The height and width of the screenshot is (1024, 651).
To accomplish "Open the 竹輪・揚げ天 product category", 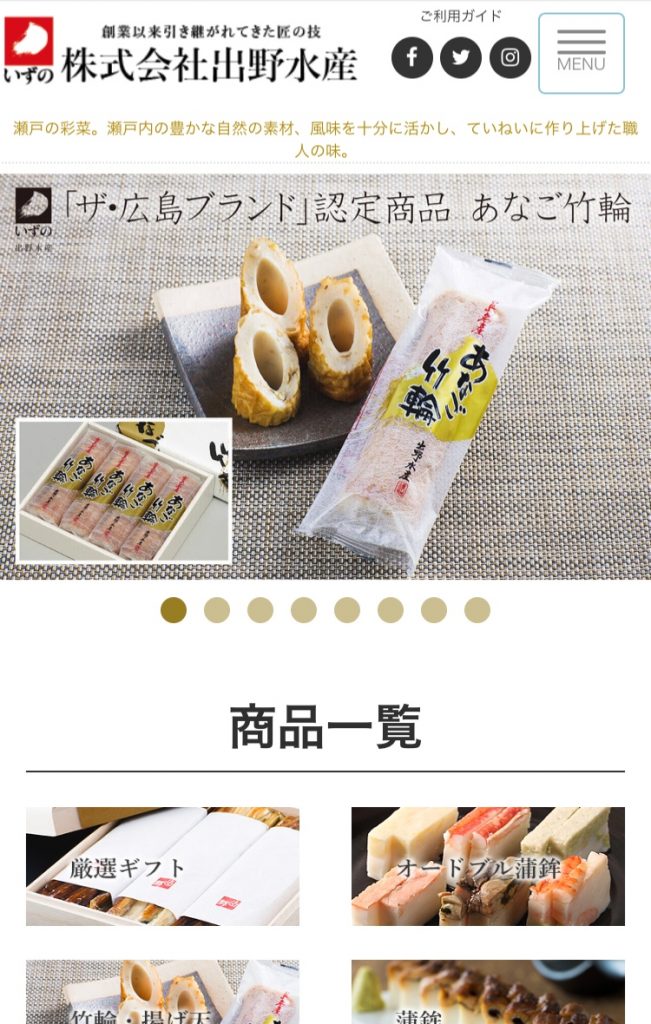I will click(x=162, y=993).
